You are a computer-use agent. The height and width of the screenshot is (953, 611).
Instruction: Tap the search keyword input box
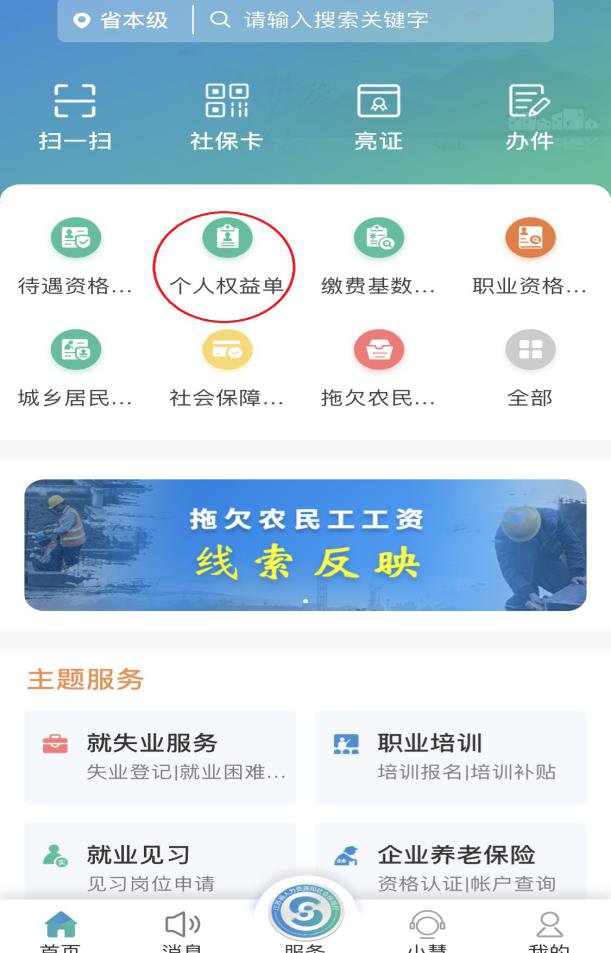pos(380,20)
